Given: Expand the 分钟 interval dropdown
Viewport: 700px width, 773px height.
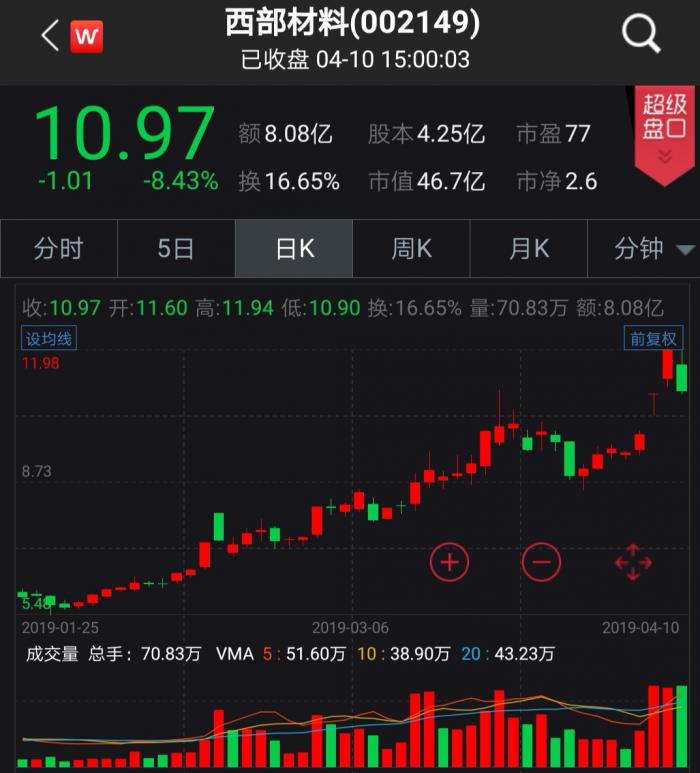Looking at the screenshot, I should [x=653, y=249].
